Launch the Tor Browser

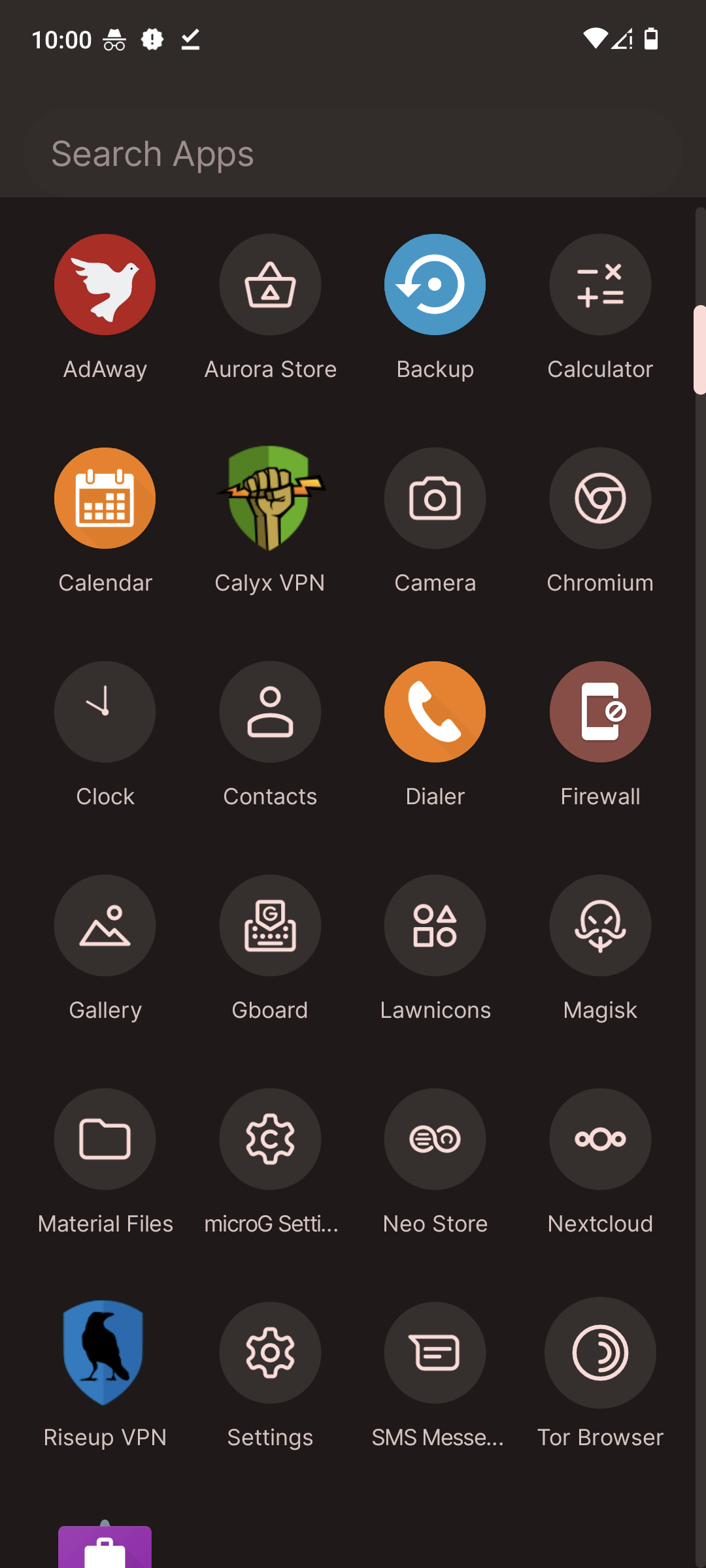pyautogui.click(x=600, y=1354)
